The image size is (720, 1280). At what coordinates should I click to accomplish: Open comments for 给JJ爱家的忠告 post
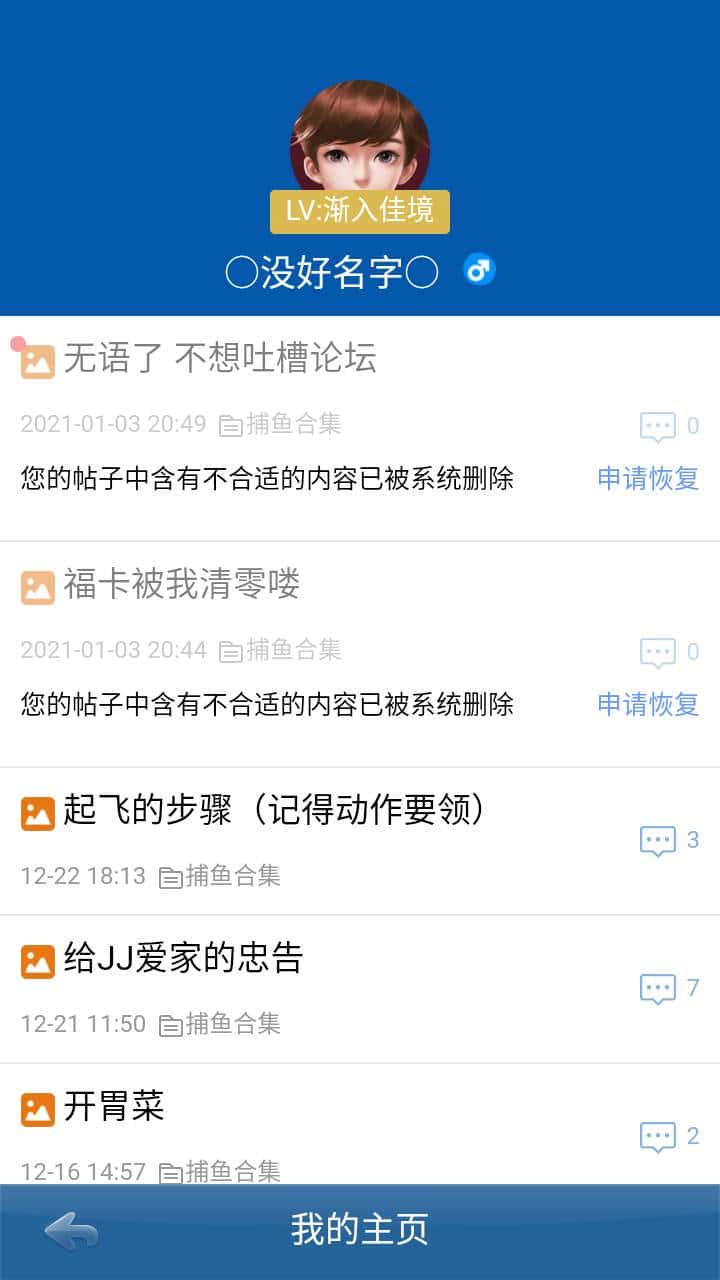(657, 988)
